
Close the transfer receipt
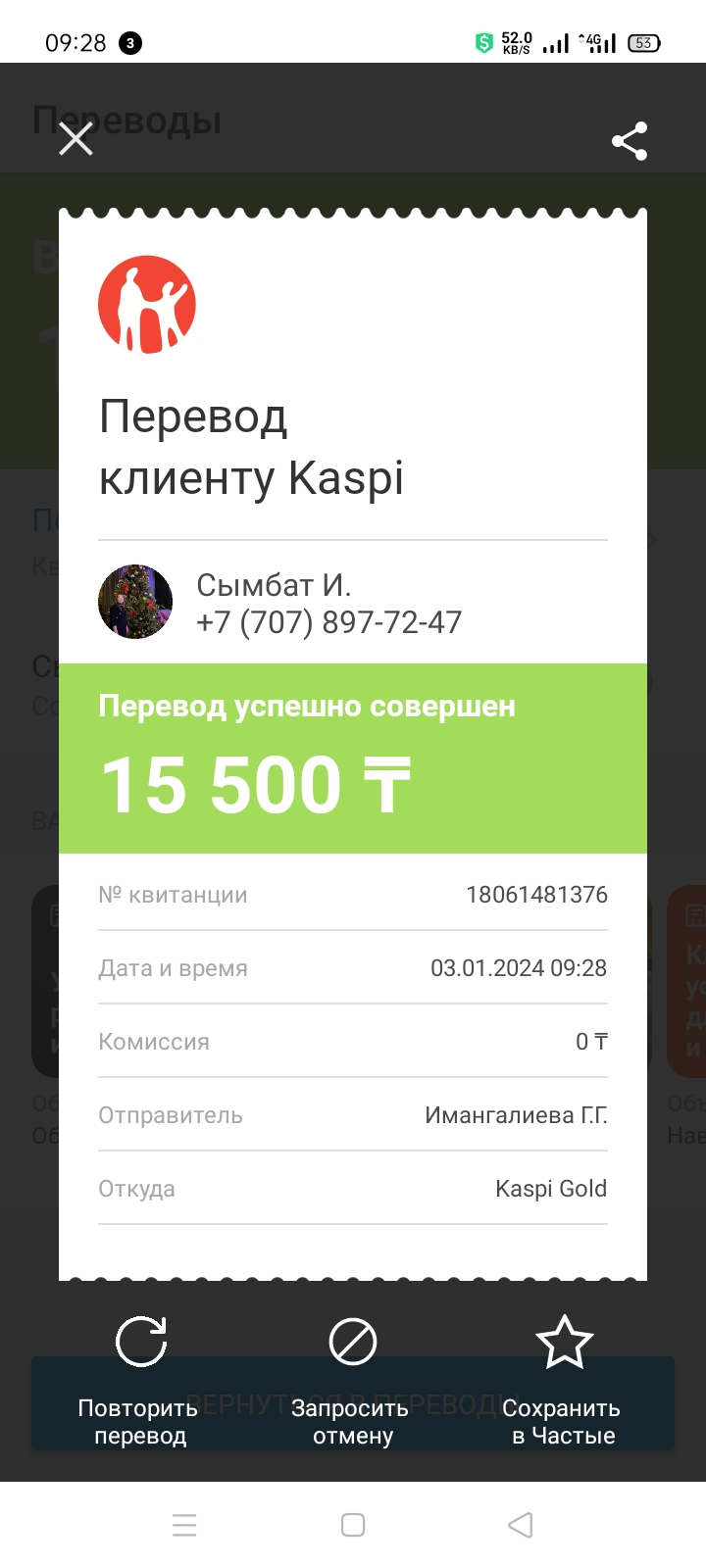click(76, 139)
